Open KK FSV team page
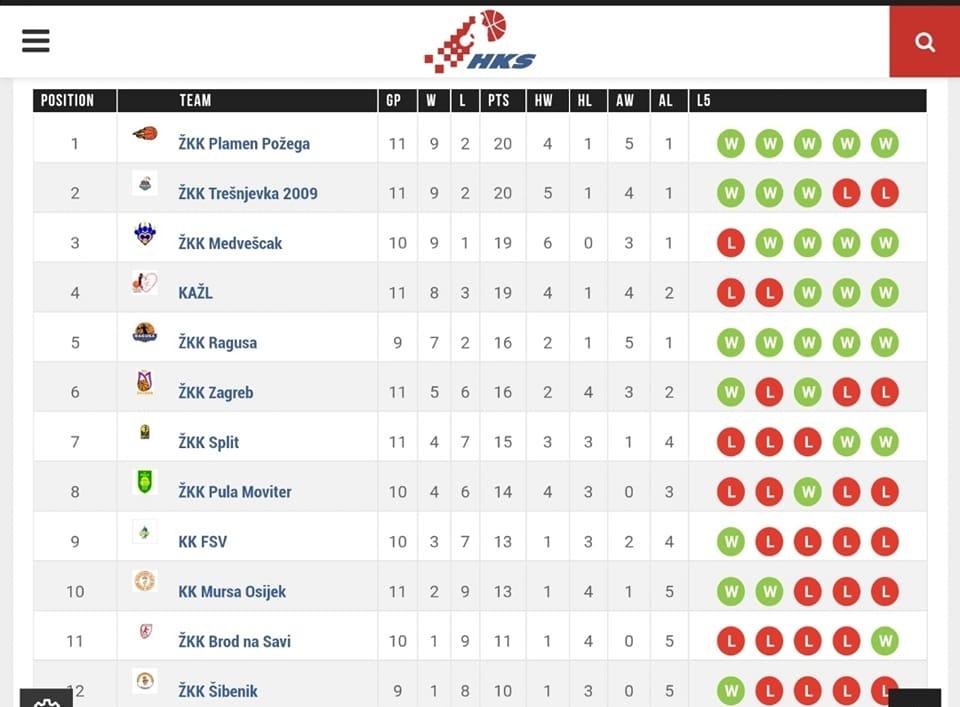 203,542
